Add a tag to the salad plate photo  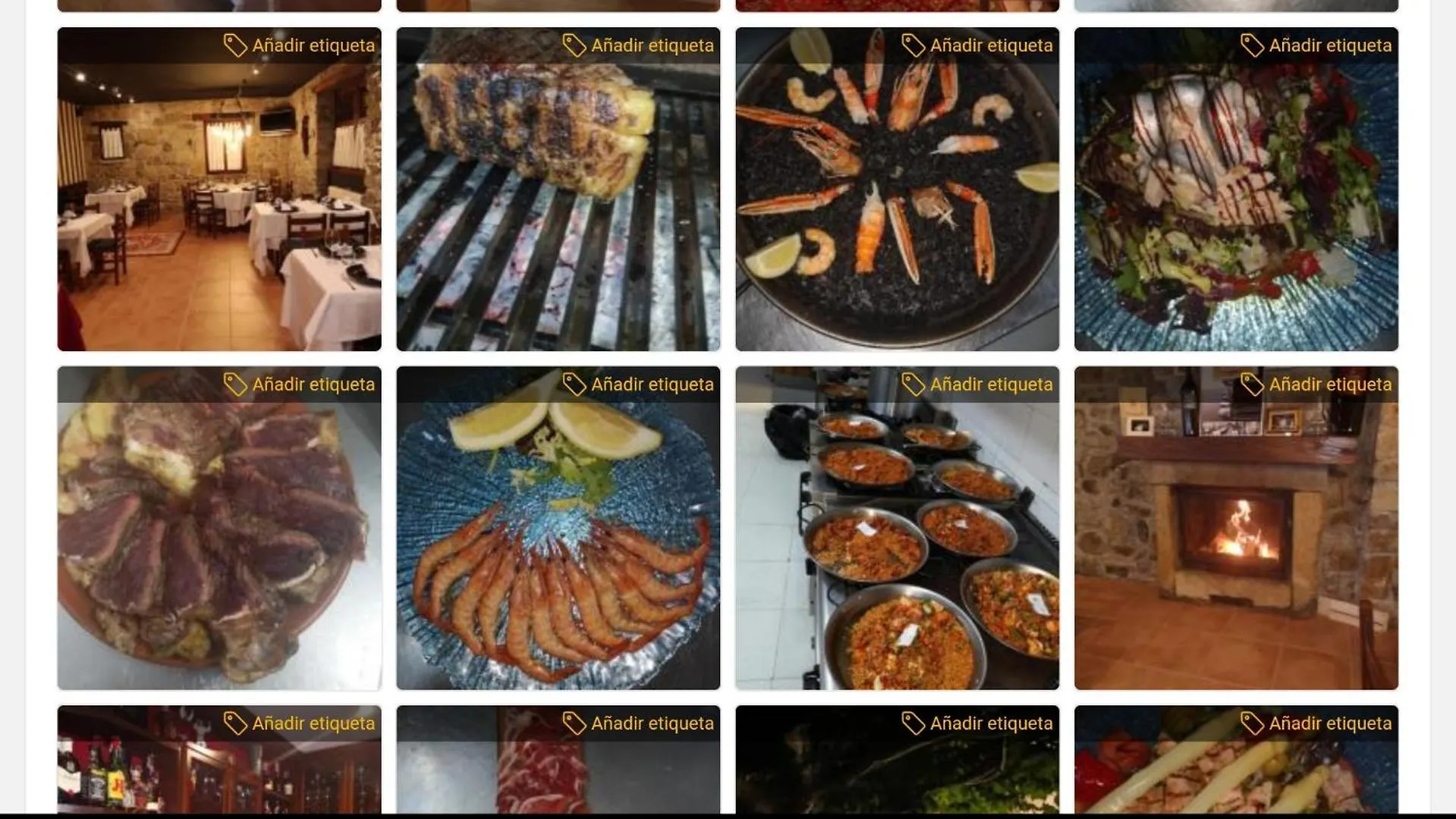click(1316, 45)
